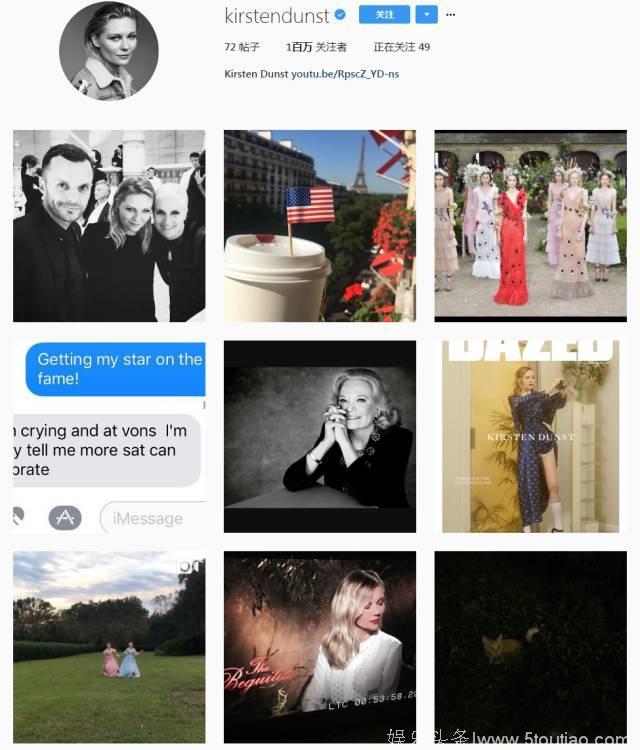Screen dimensions: 640x750
Task: Expand the suggested accounts dropdown arrow
Action: [x=427, y=15]
